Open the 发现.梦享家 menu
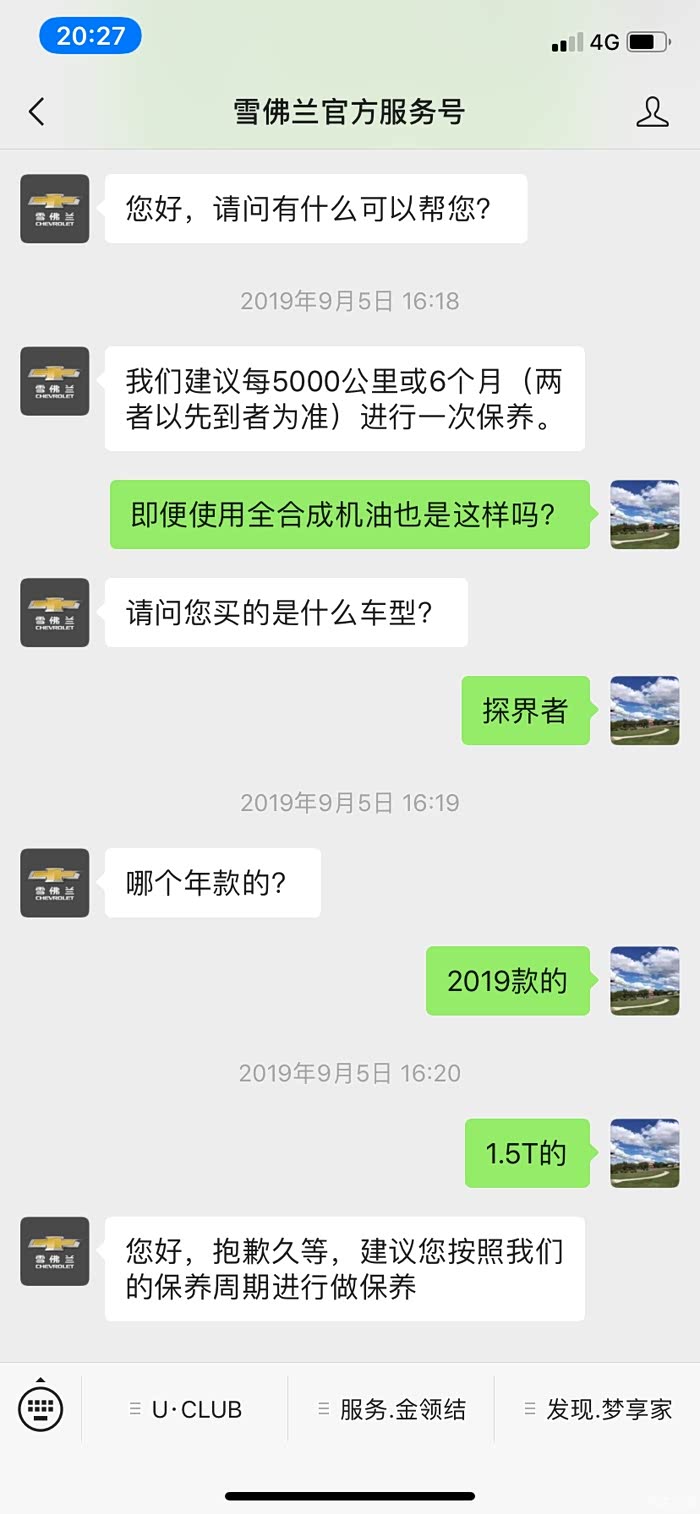Image resolution: width=700 pixels, height=1514 pixels. point(598,1409)
